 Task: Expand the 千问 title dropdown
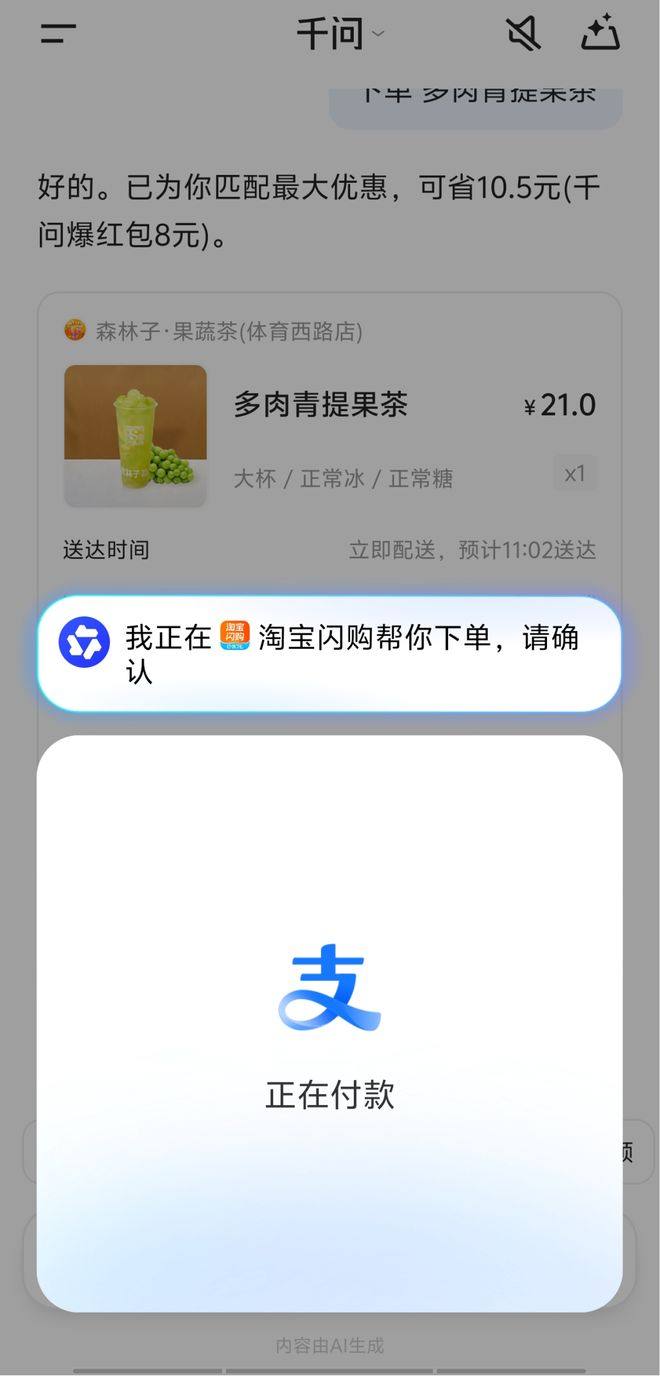coord(340,34)
